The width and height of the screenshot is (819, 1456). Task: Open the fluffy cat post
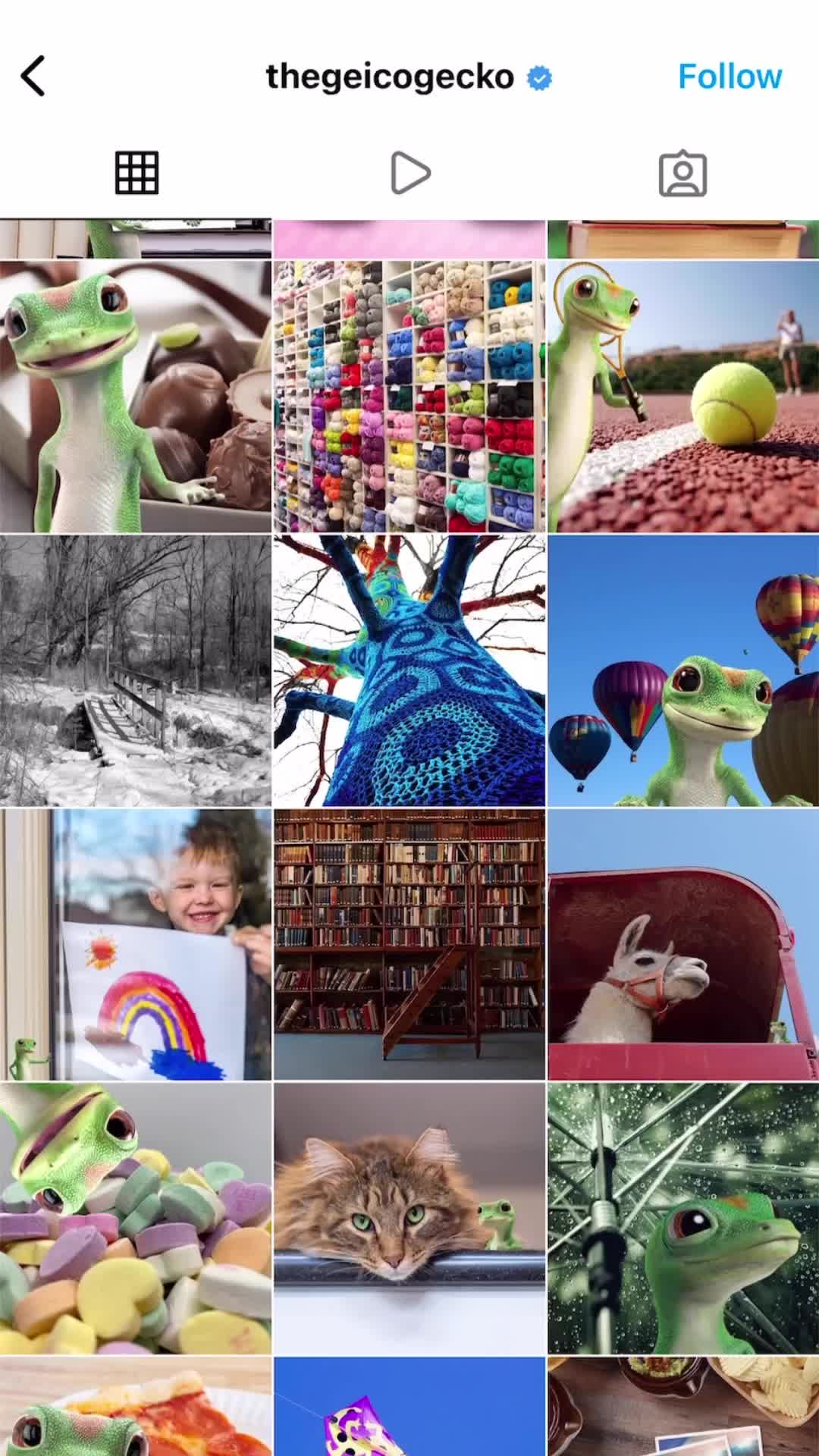click(x=409, y=1218)
